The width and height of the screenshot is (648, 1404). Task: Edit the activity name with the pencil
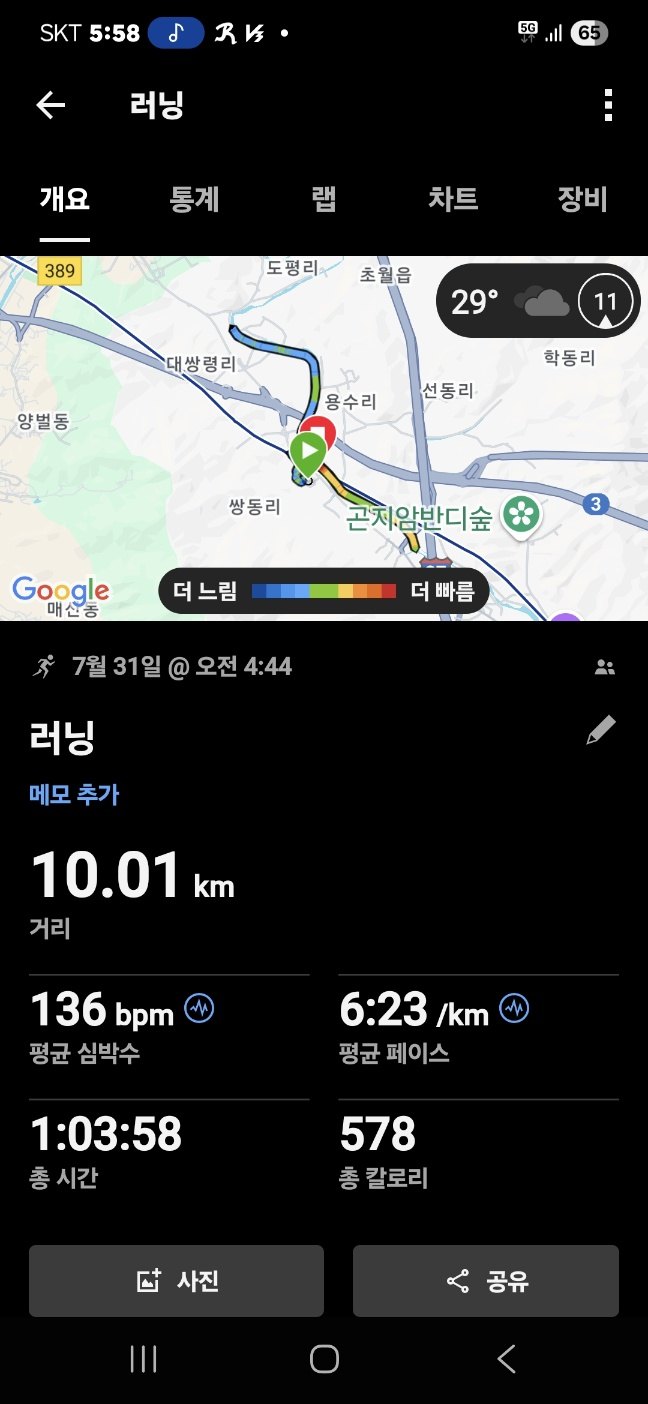600,731
